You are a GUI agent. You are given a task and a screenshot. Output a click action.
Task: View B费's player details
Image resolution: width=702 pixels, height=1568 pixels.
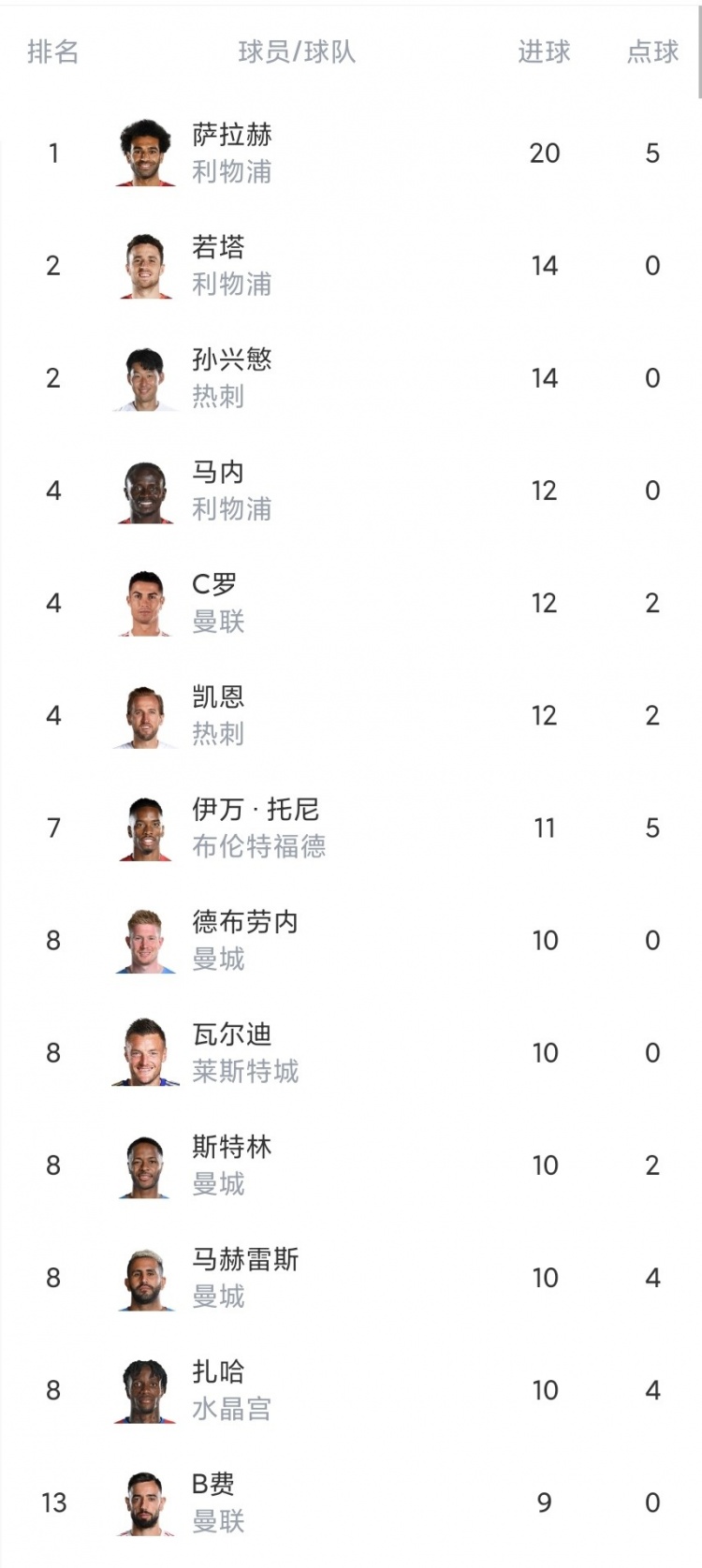351,1502
